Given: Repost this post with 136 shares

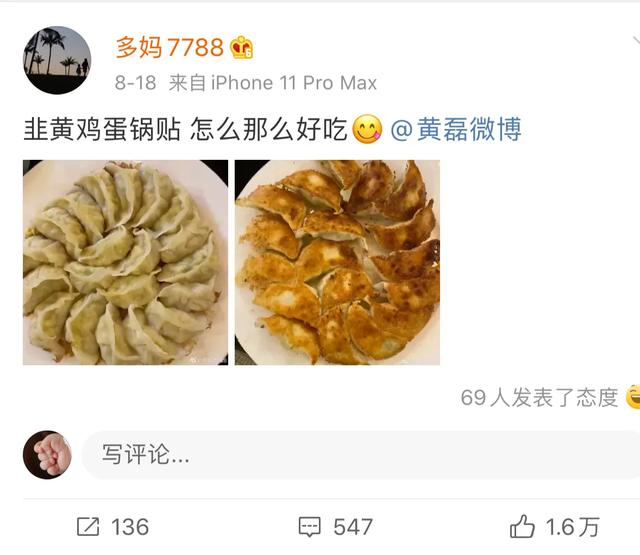Looking at the screenshot, I should coord(112,526).
